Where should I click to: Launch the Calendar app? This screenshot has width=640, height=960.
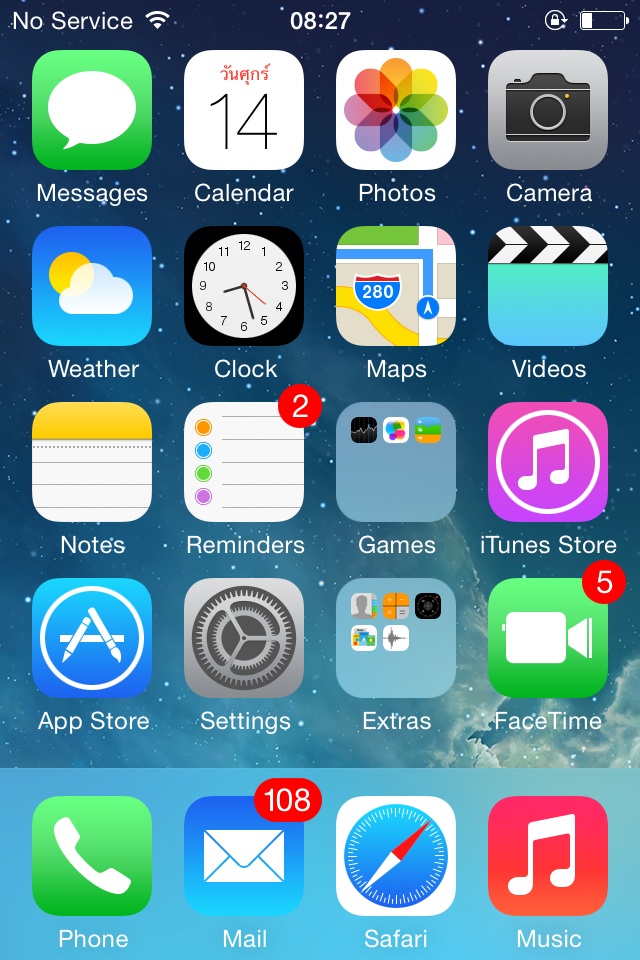(x=244, y=110)
